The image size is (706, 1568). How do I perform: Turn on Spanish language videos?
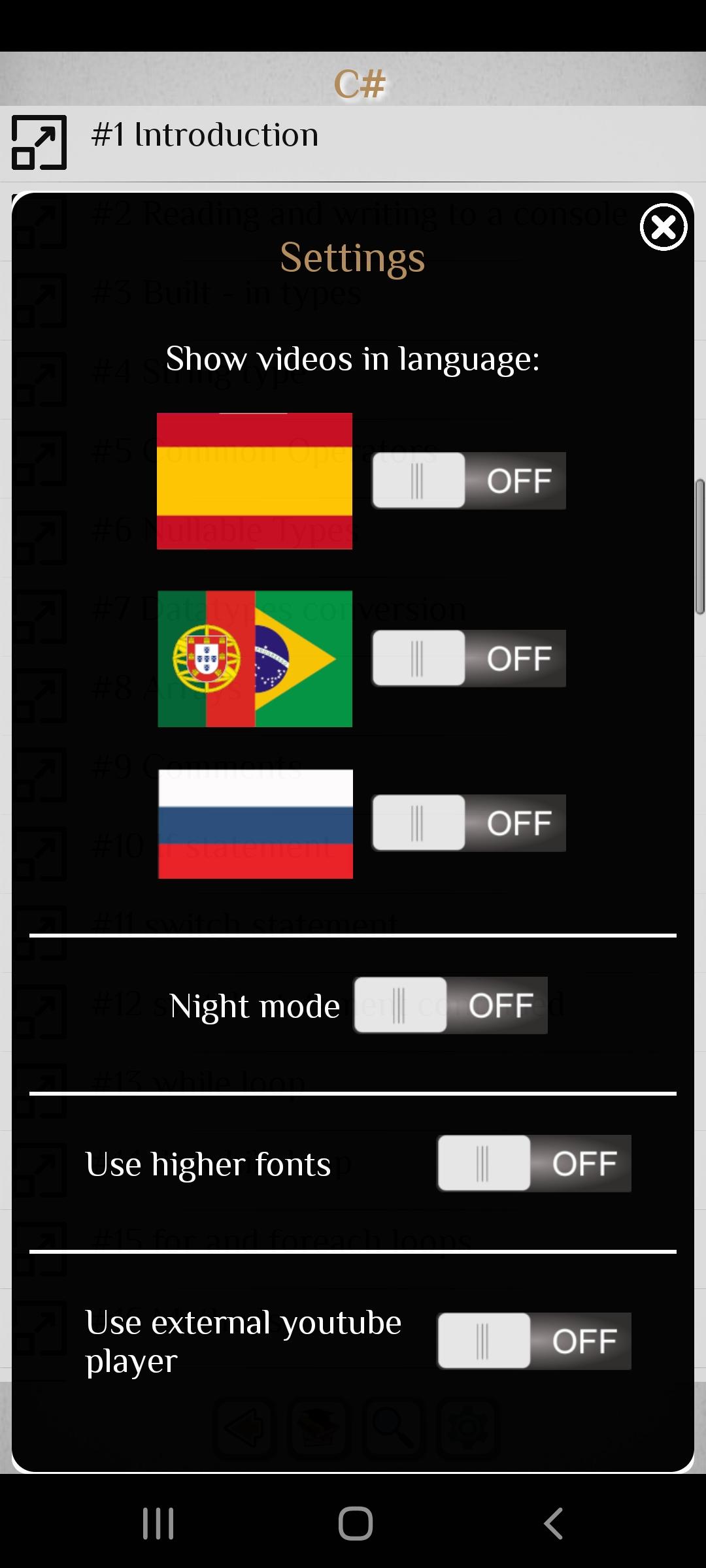tap(469, 480)
